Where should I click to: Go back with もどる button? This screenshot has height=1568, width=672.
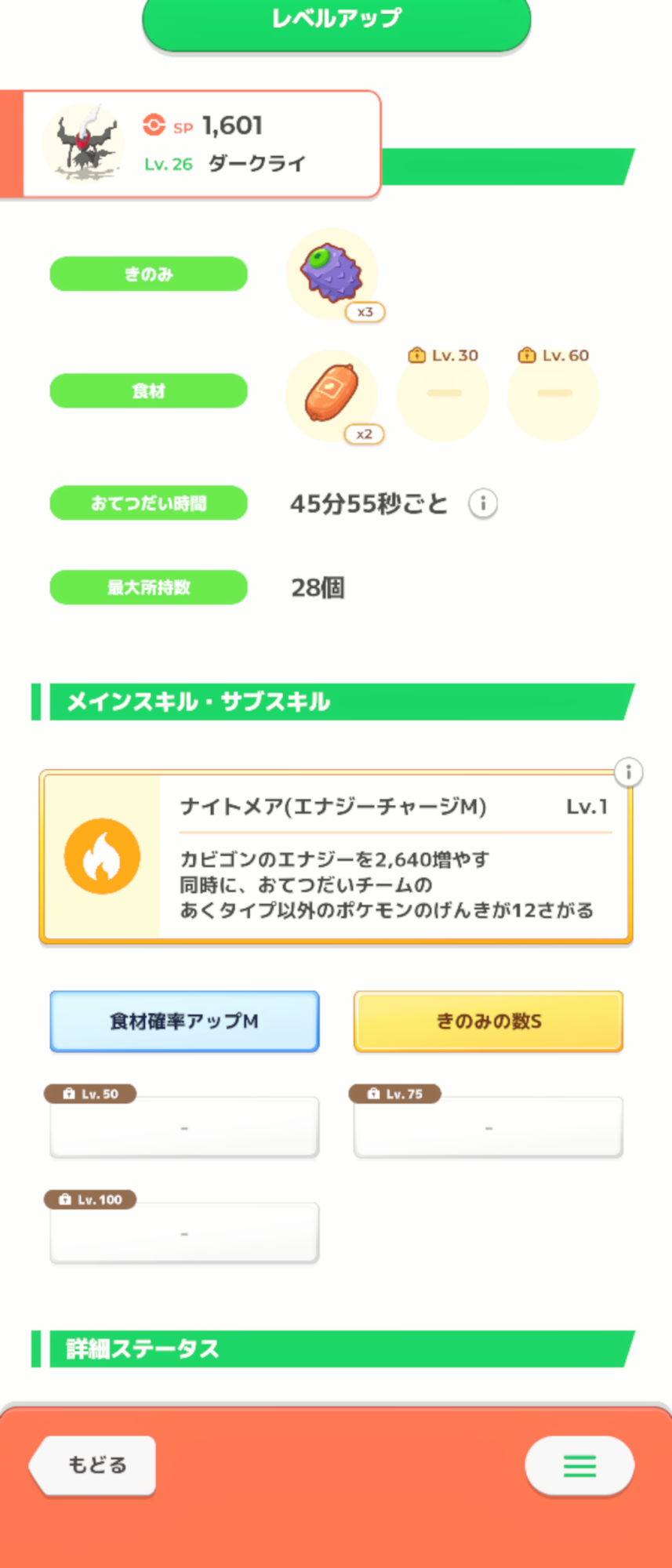(93, 1465)
